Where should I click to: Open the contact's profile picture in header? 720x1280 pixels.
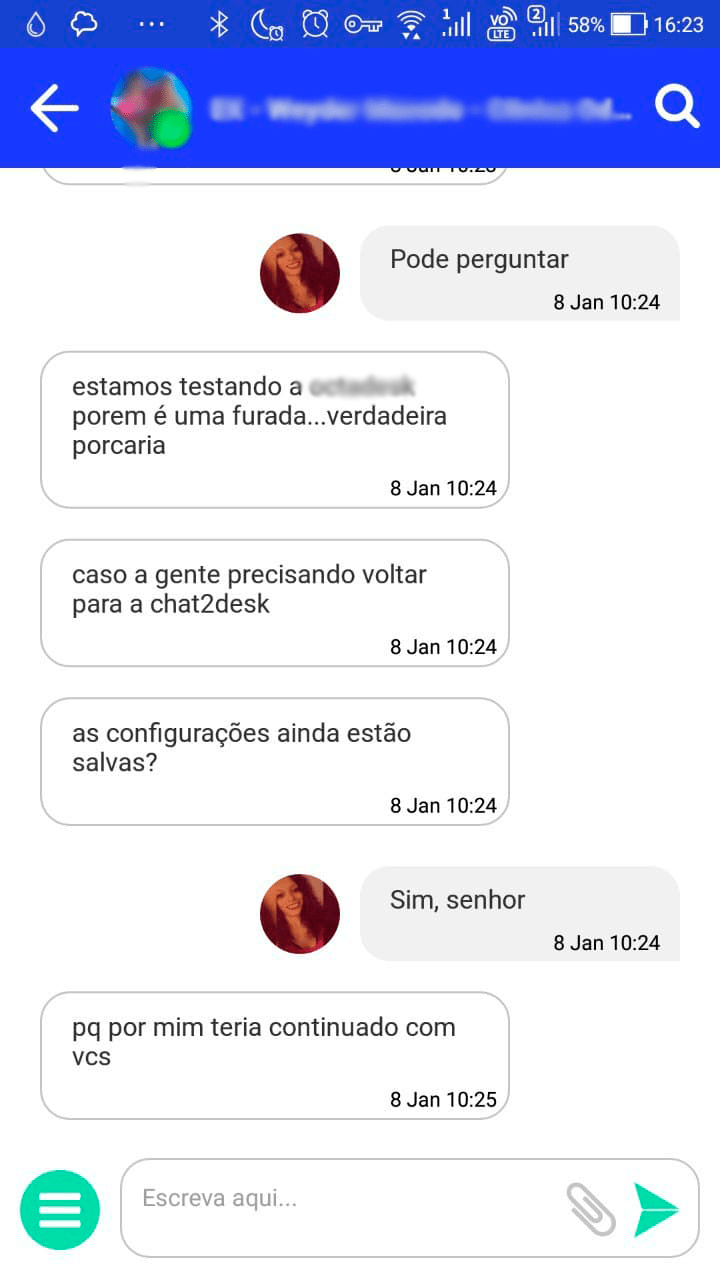pyautogui.click(x=151, y=108)
